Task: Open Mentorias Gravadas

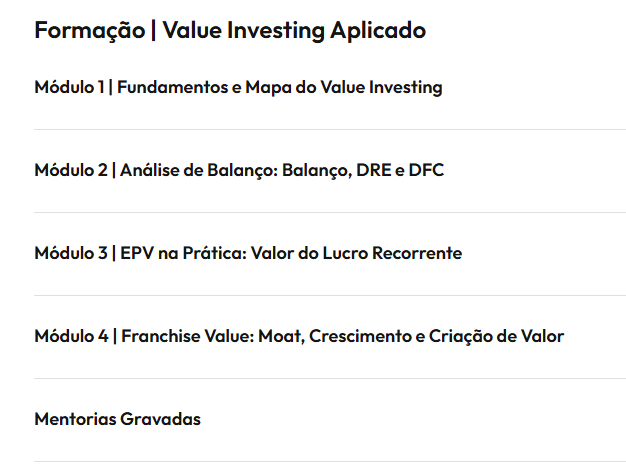Action: [x=117, y=420]
